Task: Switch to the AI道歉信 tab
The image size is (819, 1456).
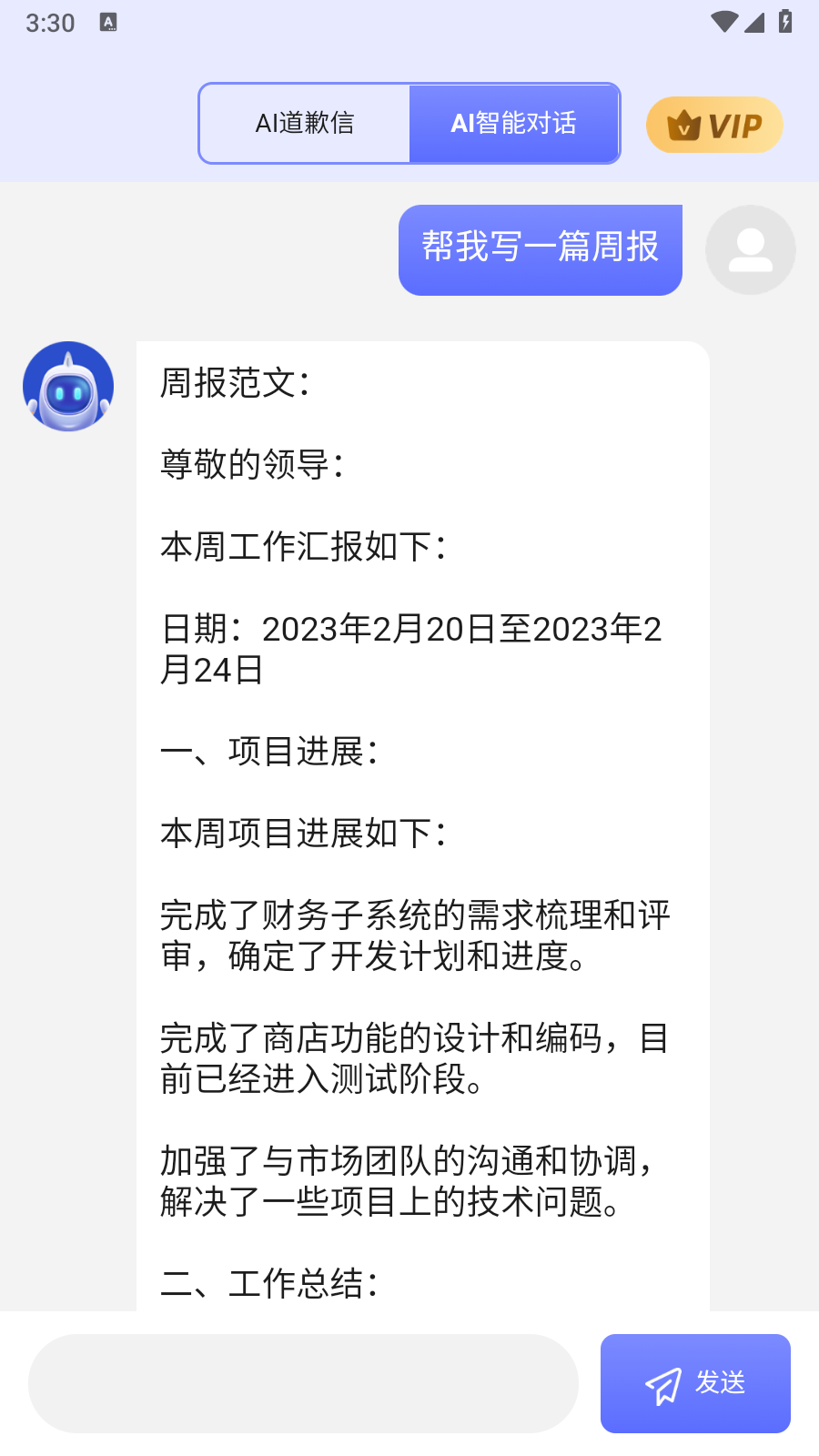Action: pos(305,124)
